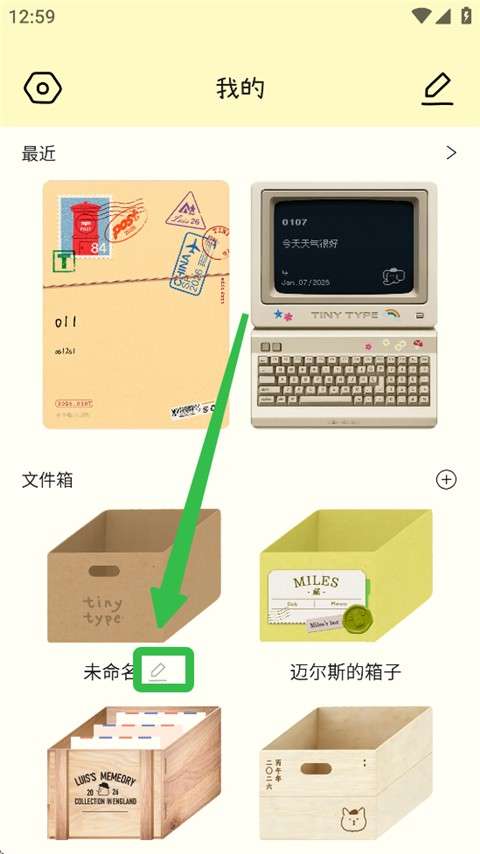Open the light wooden box with the cat
The height and width of the screenshot is (854, 480).
click(x=346, y=773)
